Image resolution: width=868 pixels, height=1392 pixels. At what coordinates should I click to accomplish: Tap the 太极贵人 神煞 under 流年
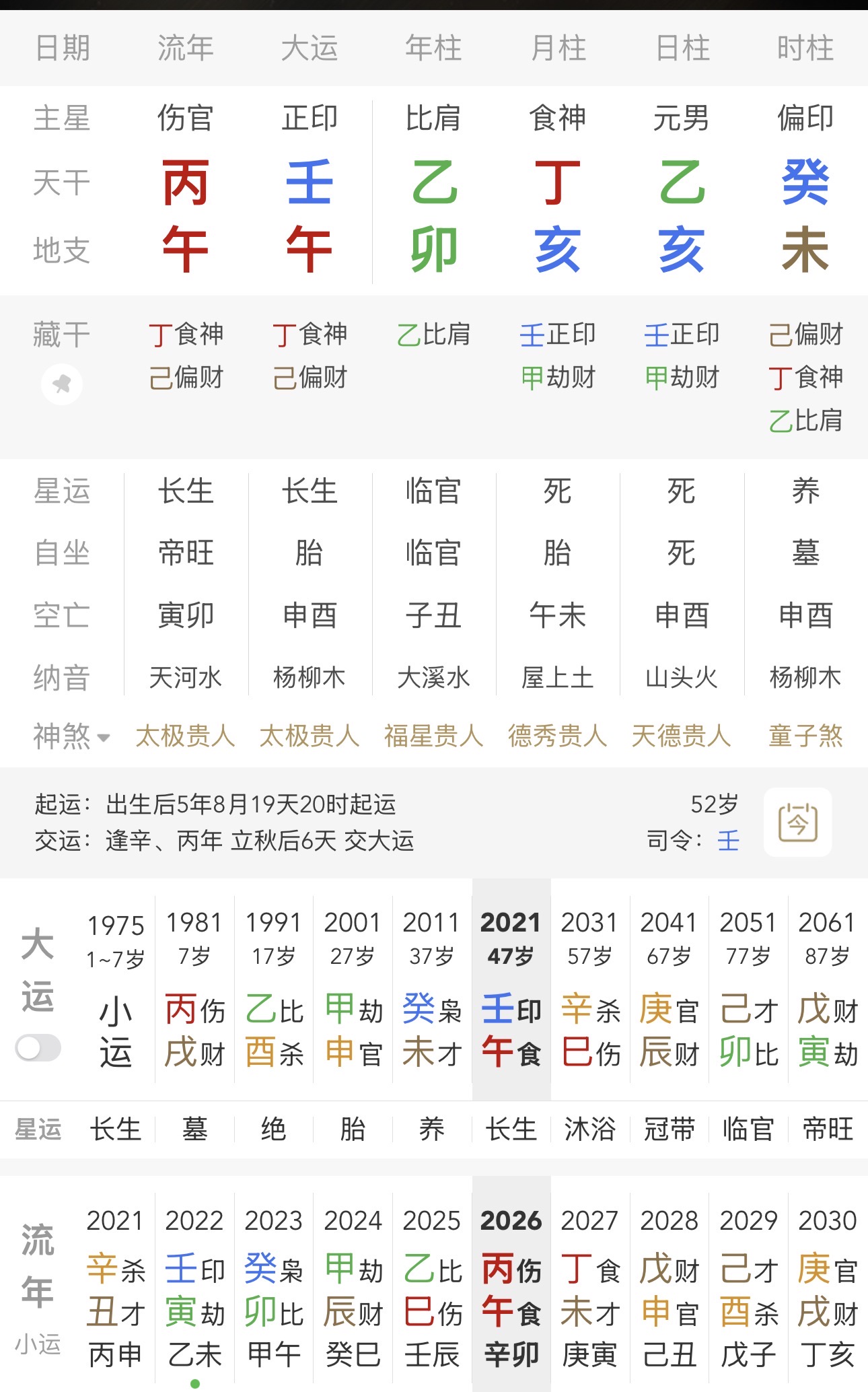[186, 736]
